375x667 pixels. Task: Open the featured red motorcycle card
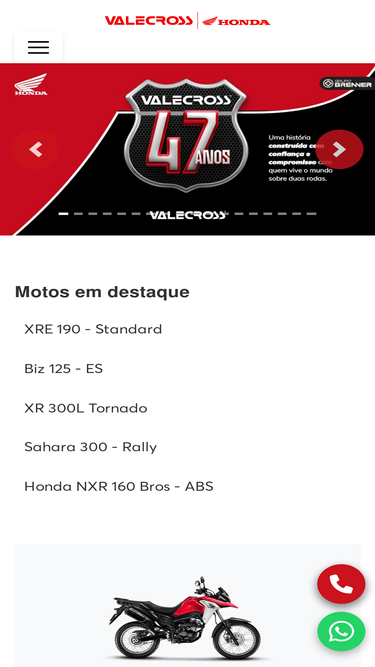tap(188, 605)
